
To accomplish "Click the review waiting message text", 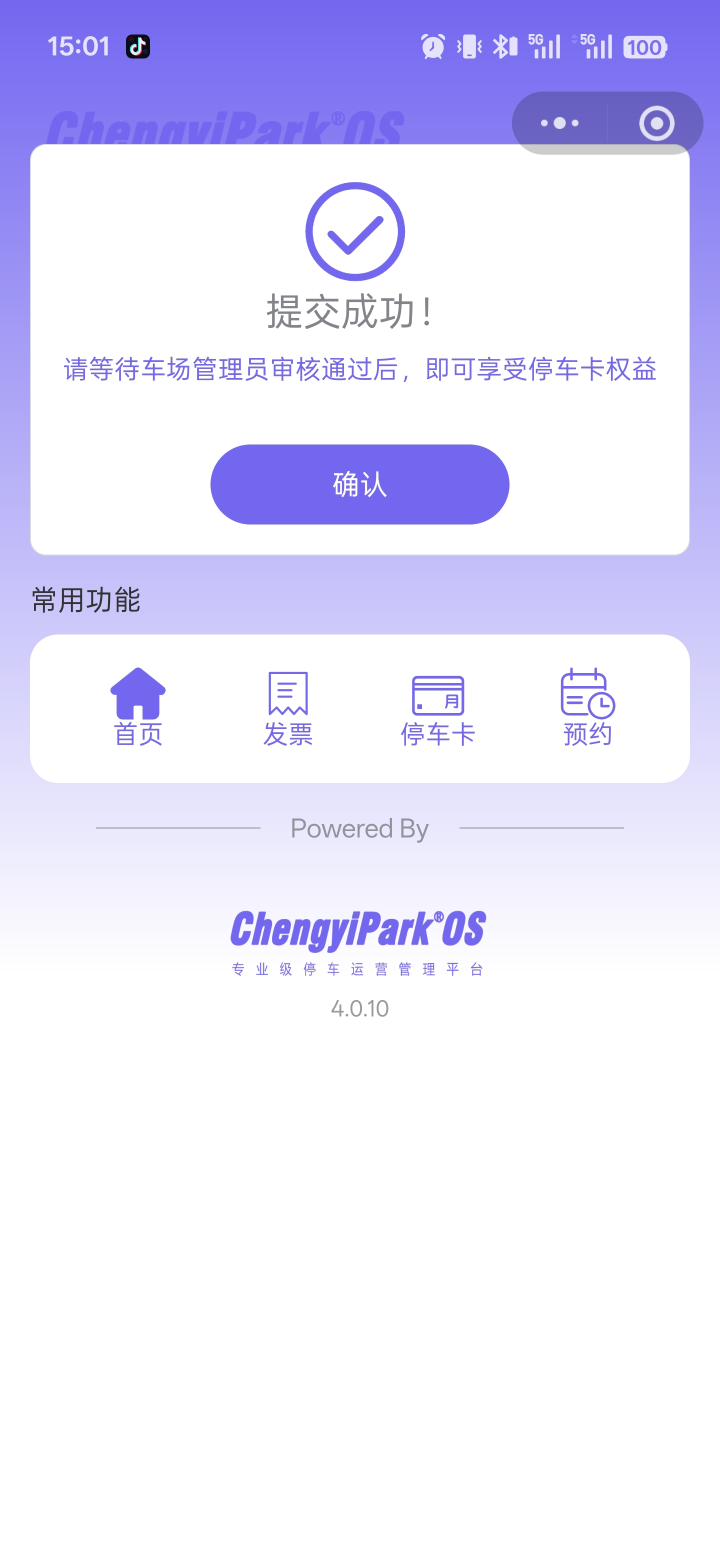I will [359, 370].
